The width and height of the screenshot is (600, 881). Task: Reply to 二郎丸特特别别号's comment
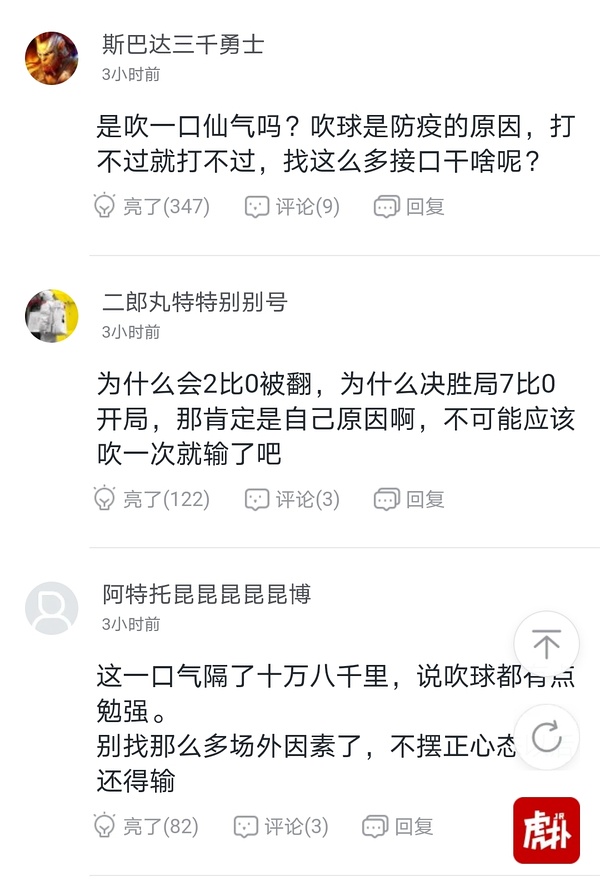click(409, 499)
